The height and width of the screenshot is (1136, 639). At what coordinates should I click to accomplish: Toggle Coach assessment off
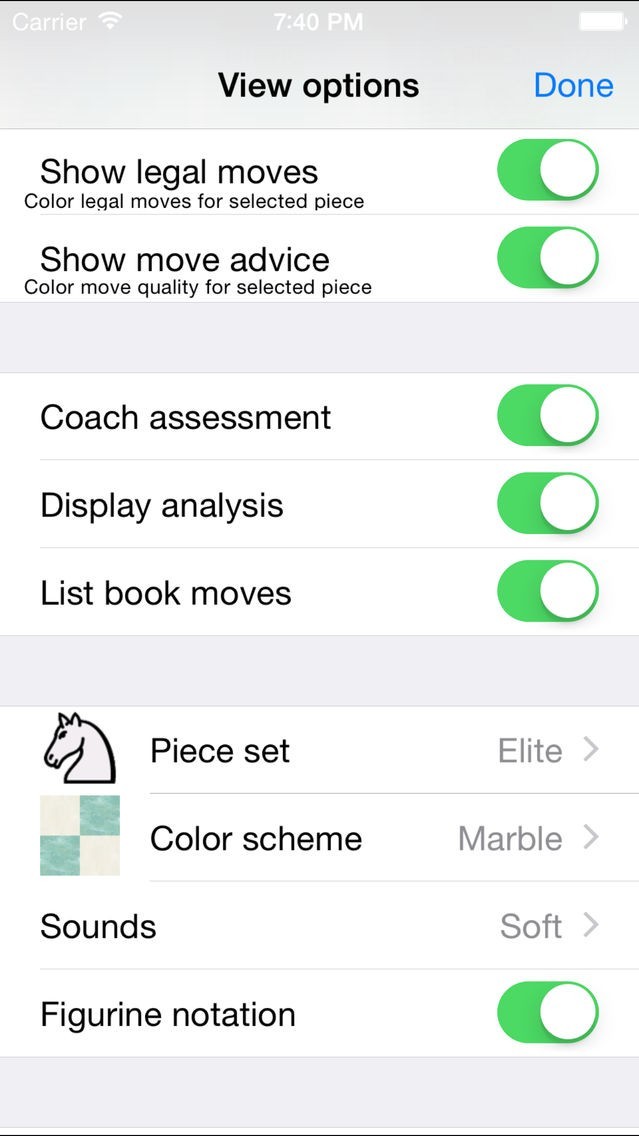click(547, 416)
